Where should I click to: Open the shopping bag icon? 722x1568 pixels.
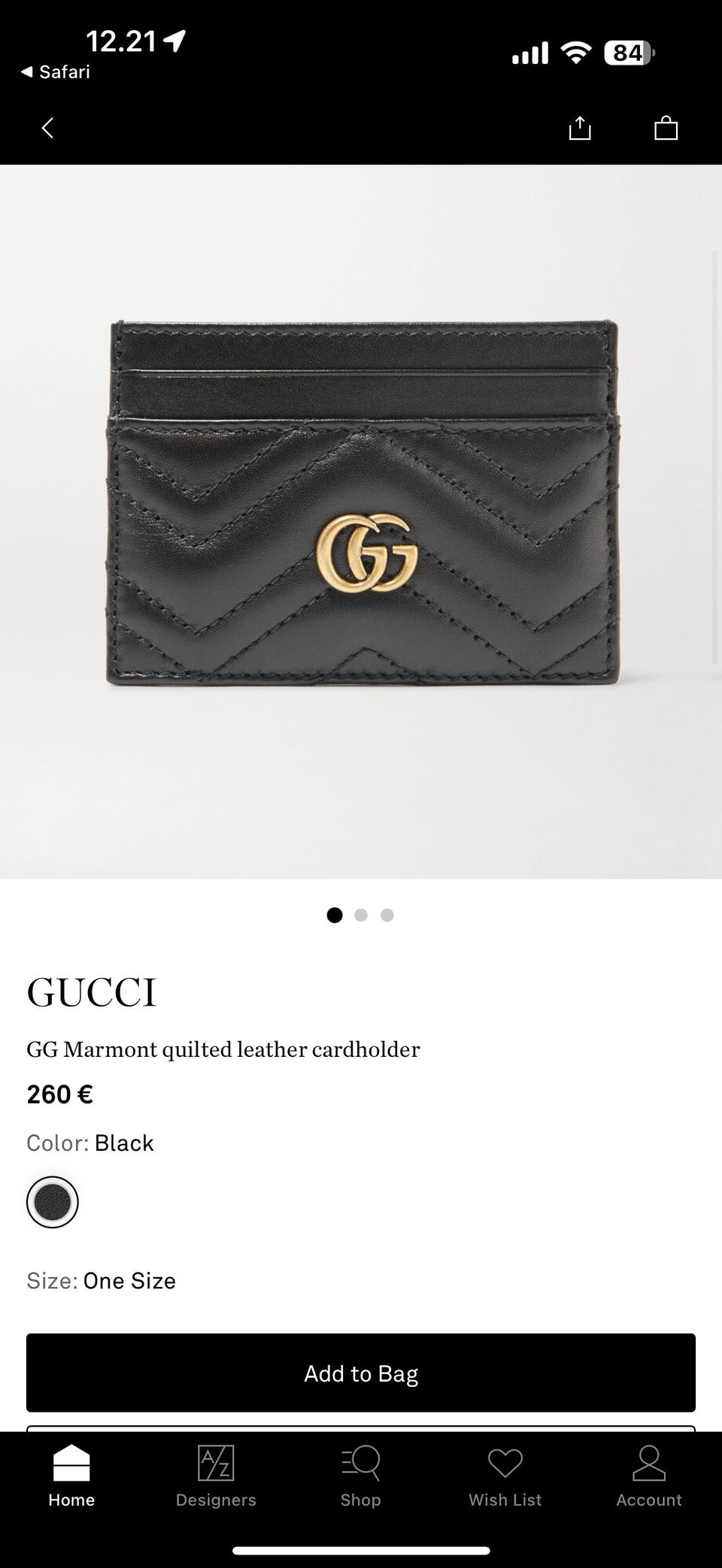coord(666,128)
